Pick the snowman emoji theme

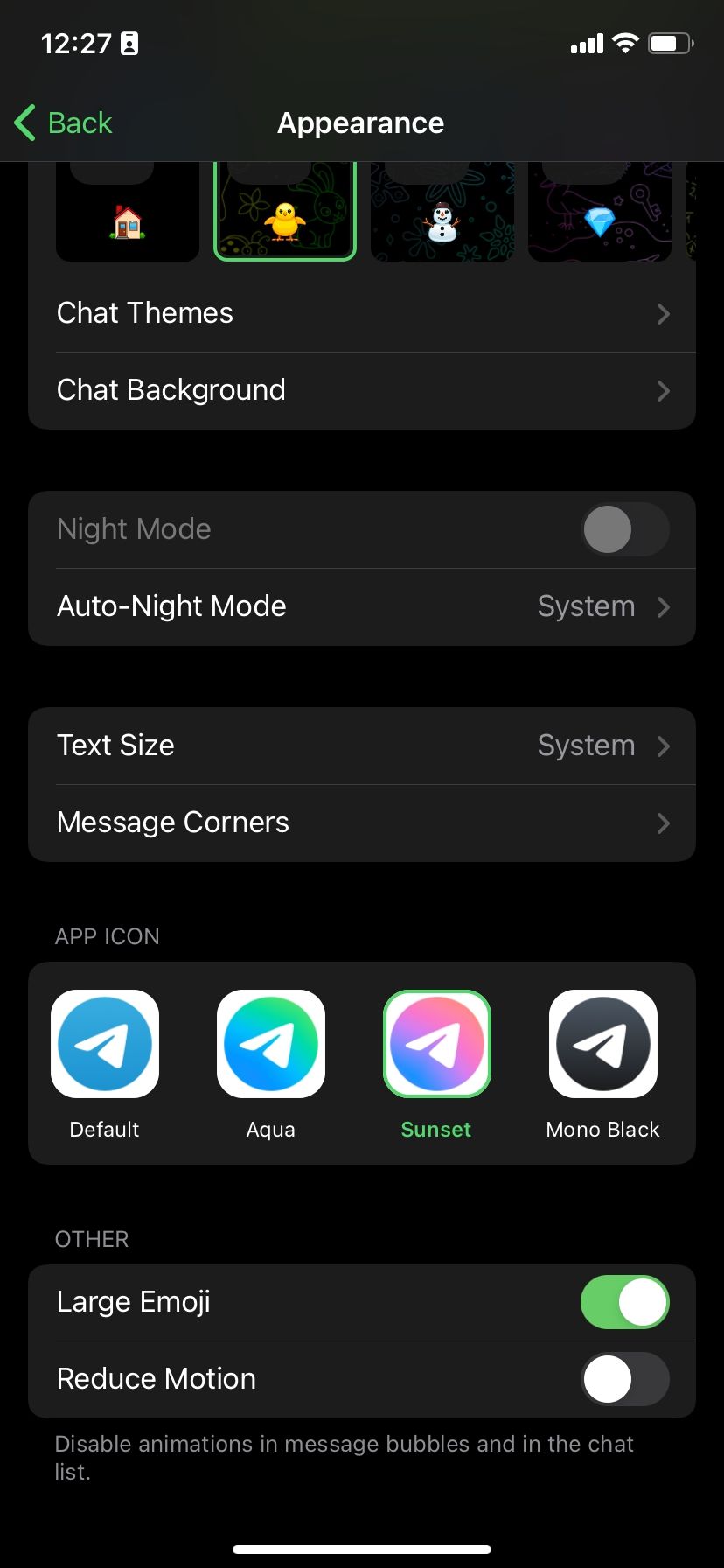pyautogui.click(x=442, y=214)
